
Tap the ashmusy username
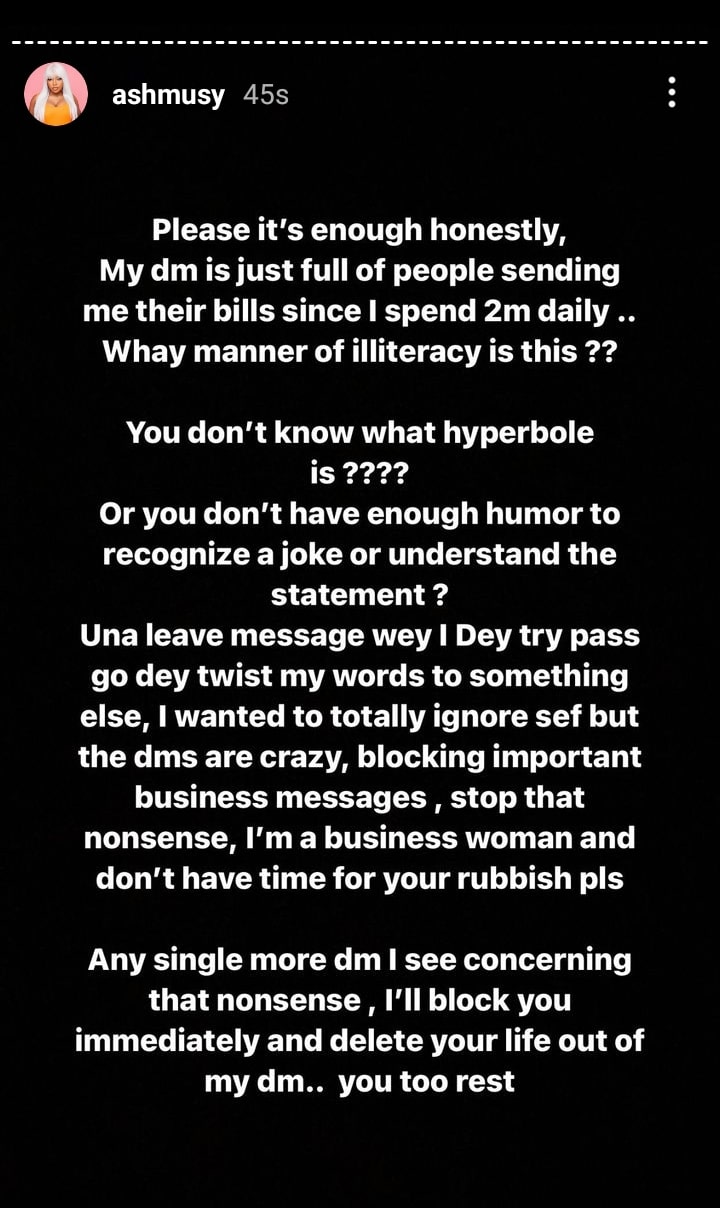click(x=168, y=96)
